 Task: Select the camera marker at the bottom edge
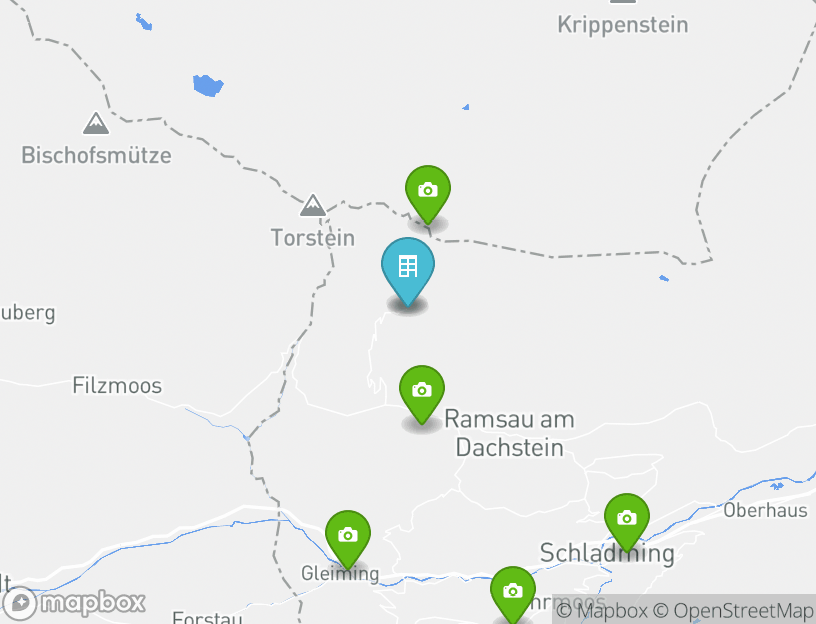[513, 591]
